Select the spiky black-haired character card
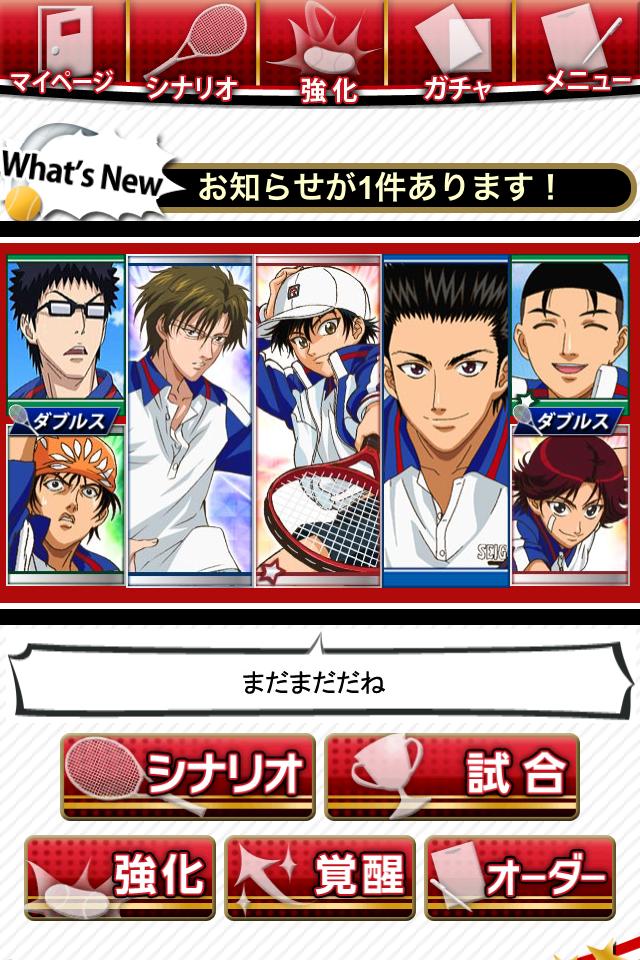The width and height of the screenshot is (640, 960). [446, 421]
